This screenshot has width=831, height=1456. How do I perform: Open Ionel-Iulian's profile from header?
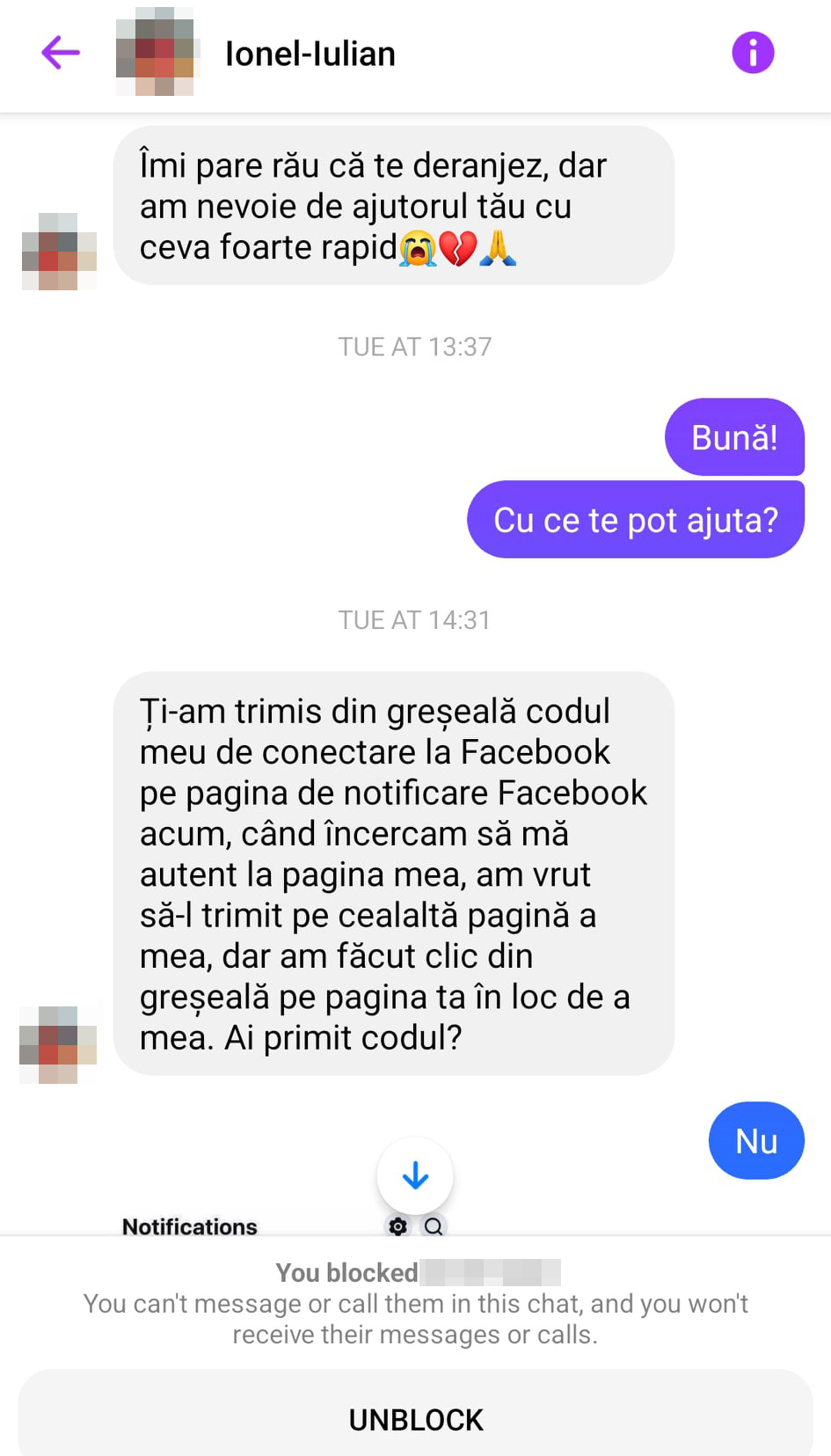[310, 55]
